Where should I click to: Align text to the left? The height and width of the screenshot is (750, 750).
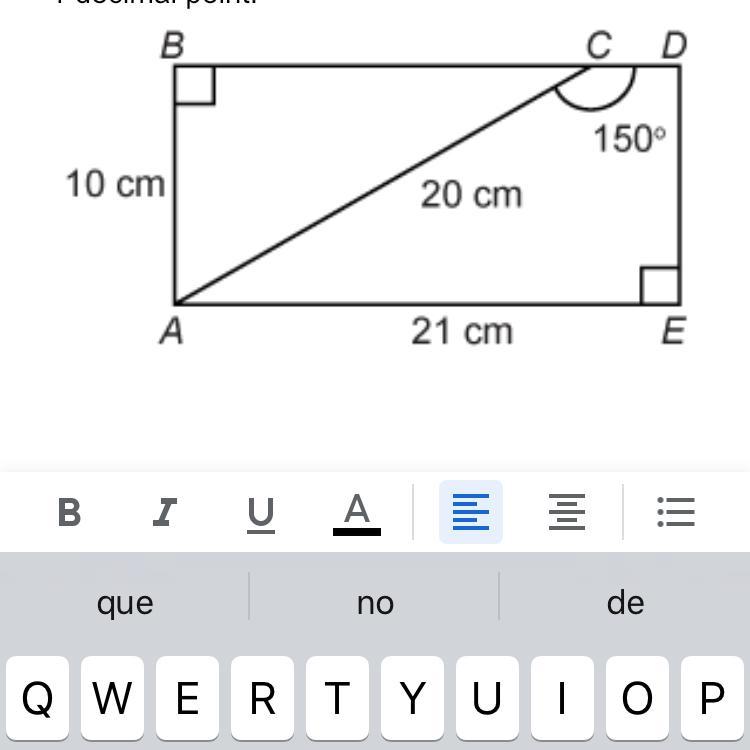pos(471,512)
